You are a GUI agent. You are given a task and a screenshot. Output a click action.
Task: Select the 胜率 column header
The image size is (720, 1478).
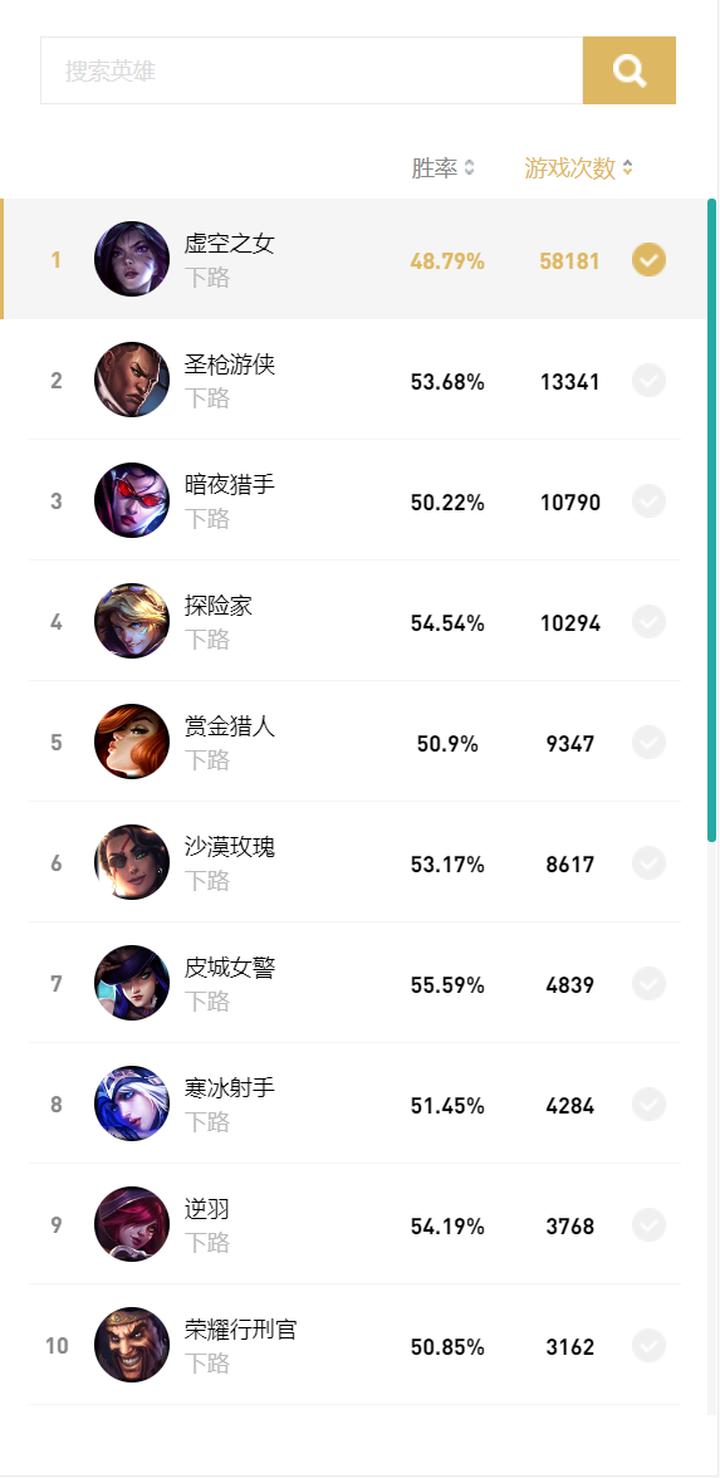click(x=435, y=168)
